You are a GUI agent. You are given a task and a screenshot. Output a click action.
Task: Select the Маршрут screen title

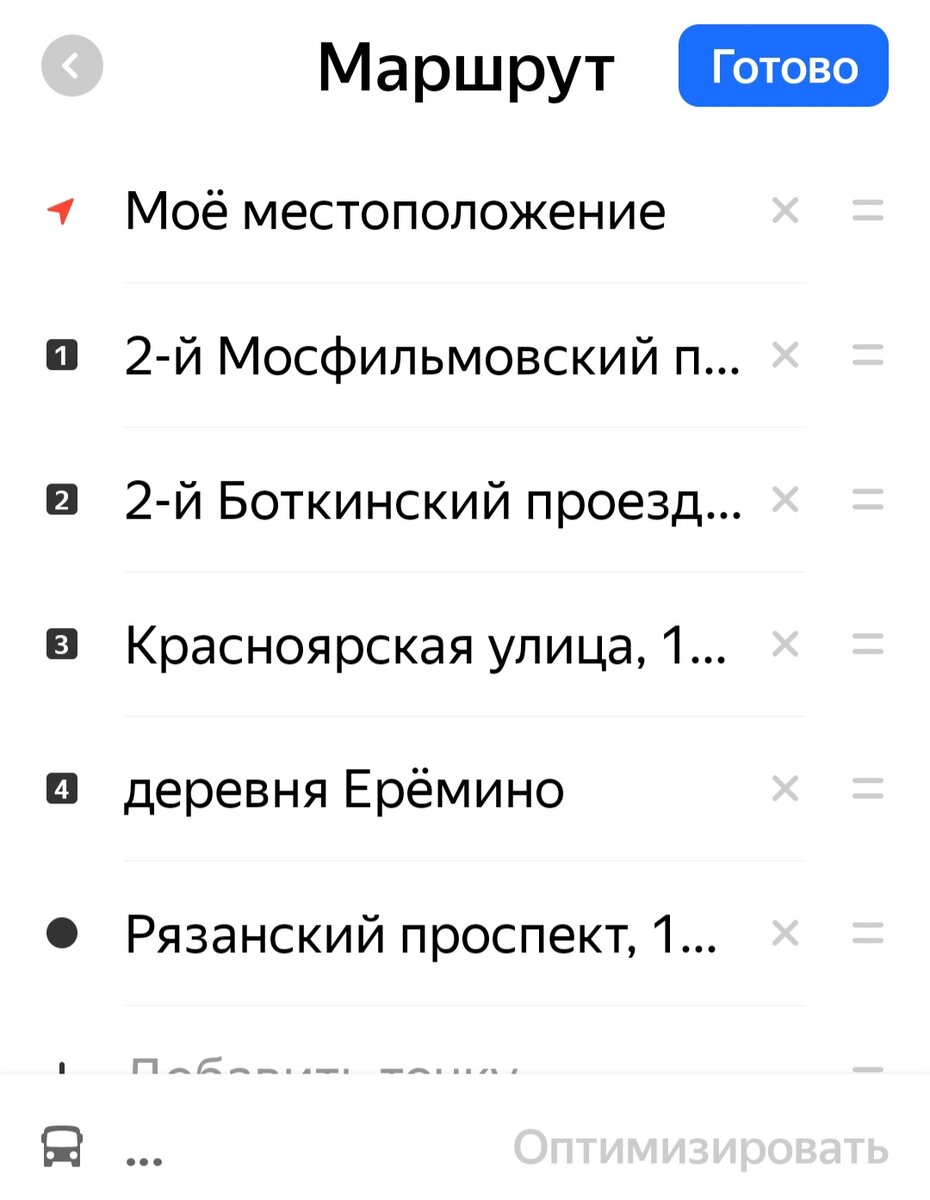[465, 65]
